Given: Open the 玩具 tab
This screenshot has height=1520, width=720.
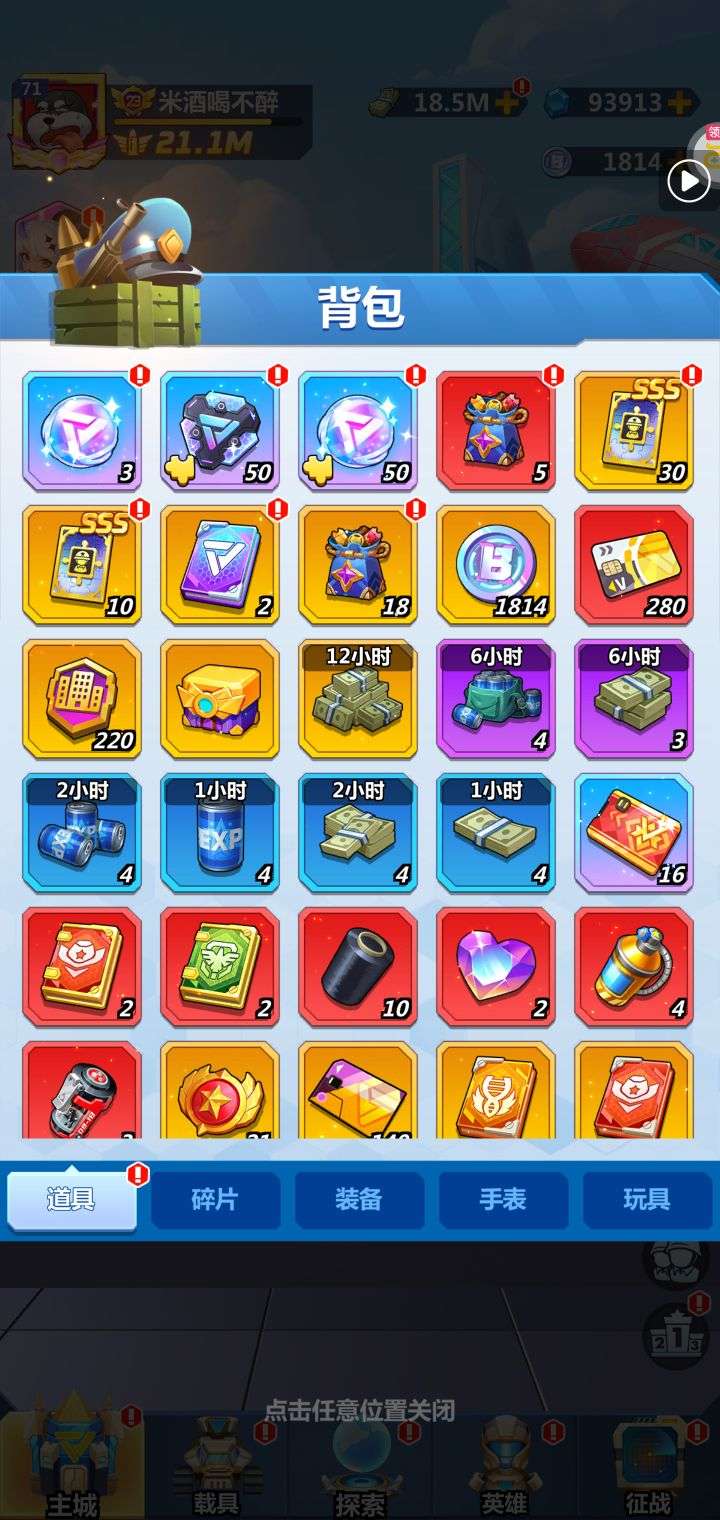Looking at the screenshot, I should (646, 1200).
